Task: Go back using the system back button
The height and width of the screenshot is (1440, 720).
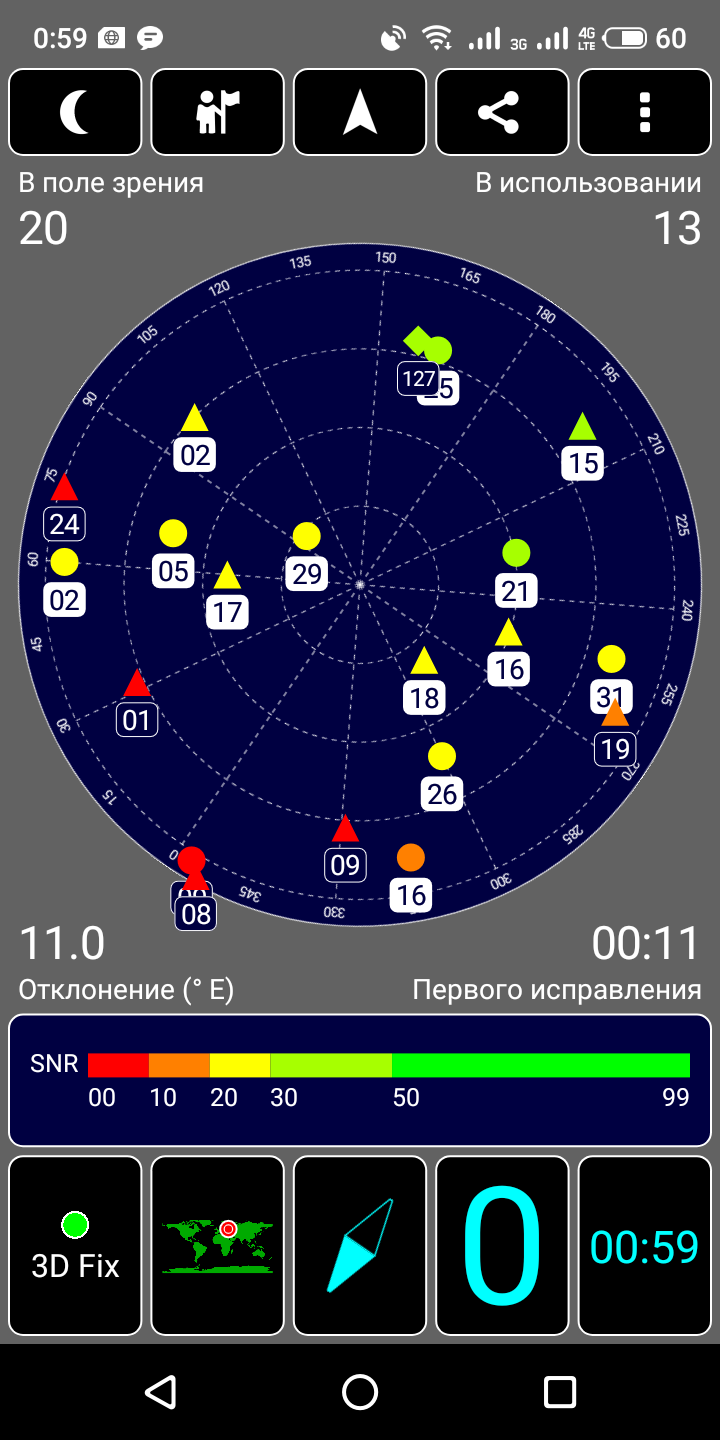Action: point(160,1391)
